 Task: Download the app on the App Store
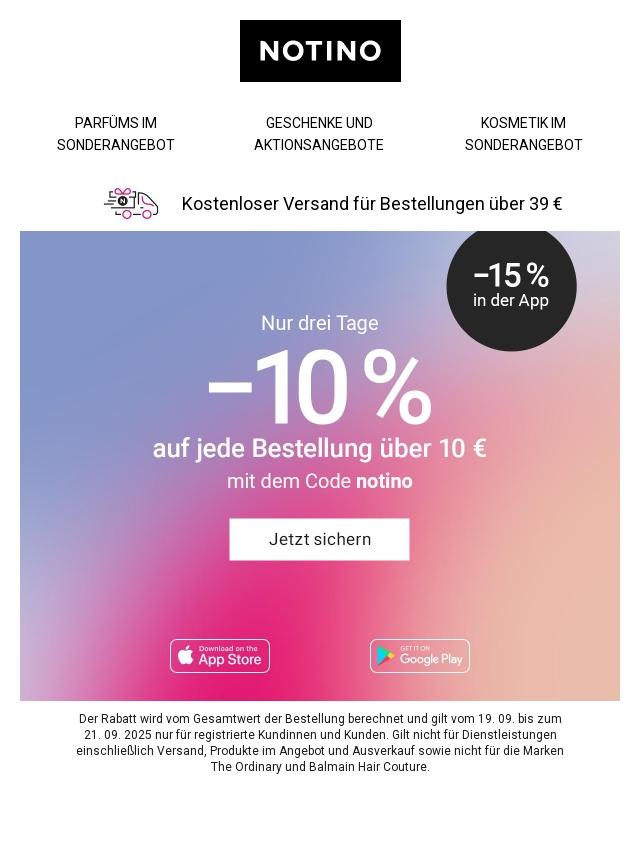[x=220, y=656]
